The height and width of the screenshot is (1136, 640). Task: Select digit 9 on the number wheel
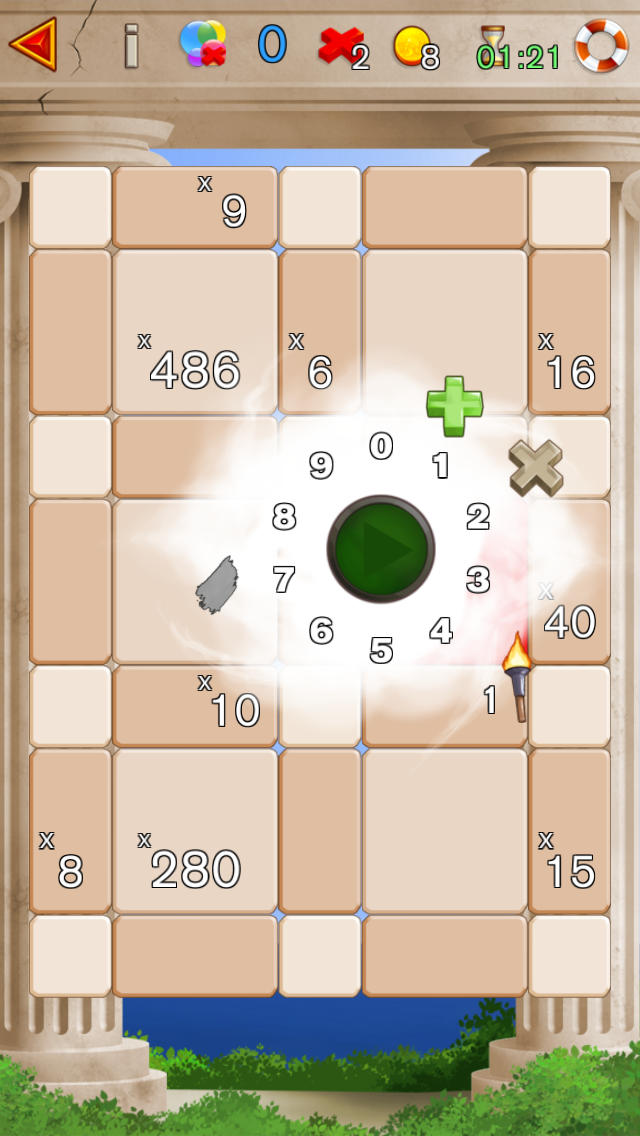pos(321,465)
